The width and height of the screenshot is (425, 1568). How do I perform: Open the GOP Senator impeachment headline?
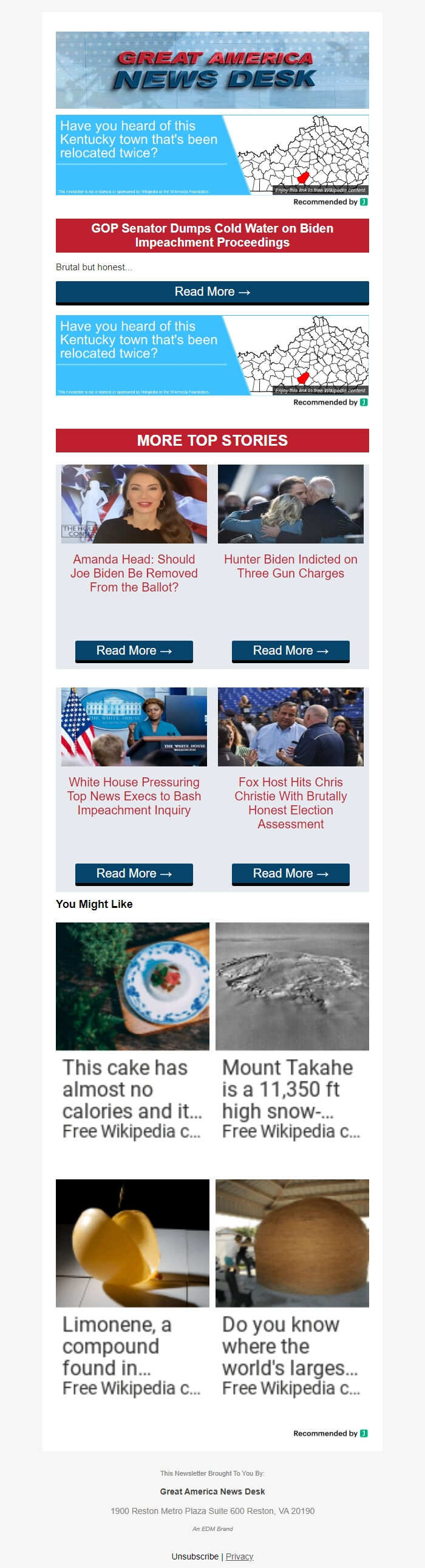212,235
